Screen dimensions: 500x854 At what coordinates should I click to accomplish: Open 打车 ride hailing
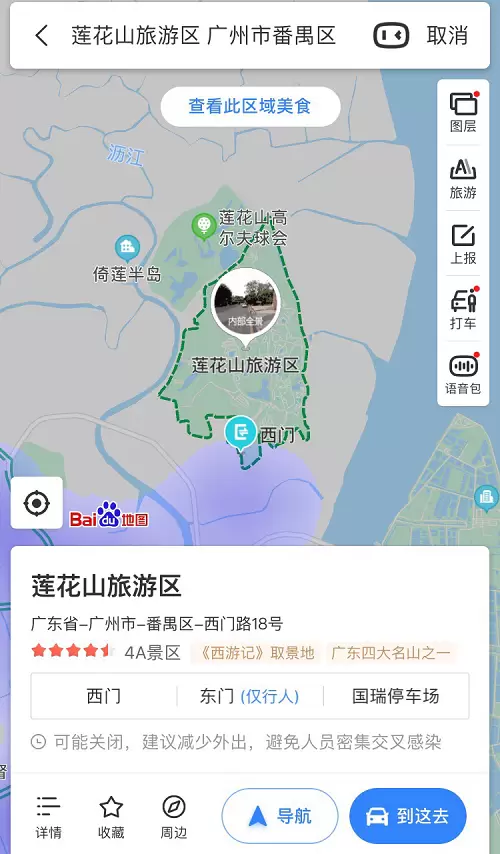click(x=463, y=309)
